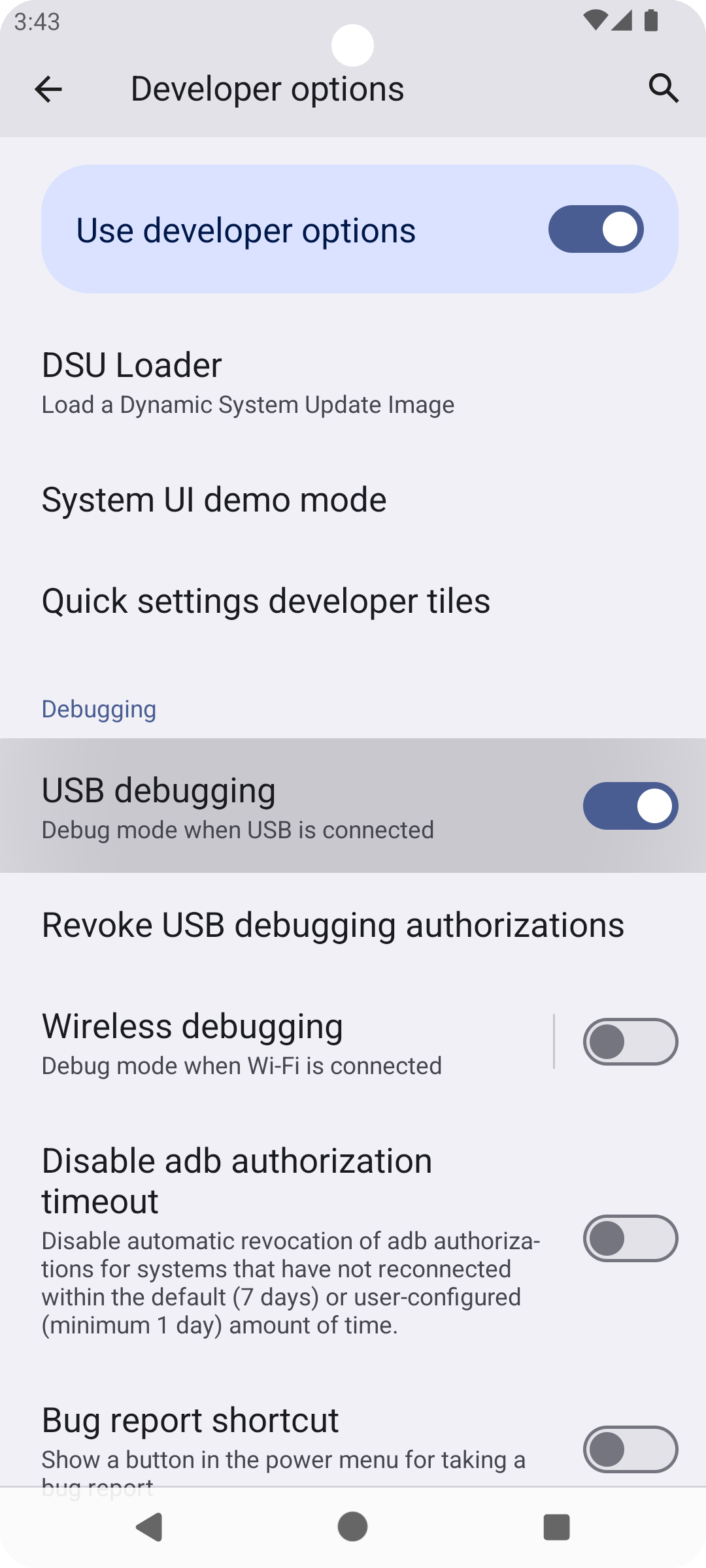Select Revoke USB debugging authorizations

click(x=333, y=925)
